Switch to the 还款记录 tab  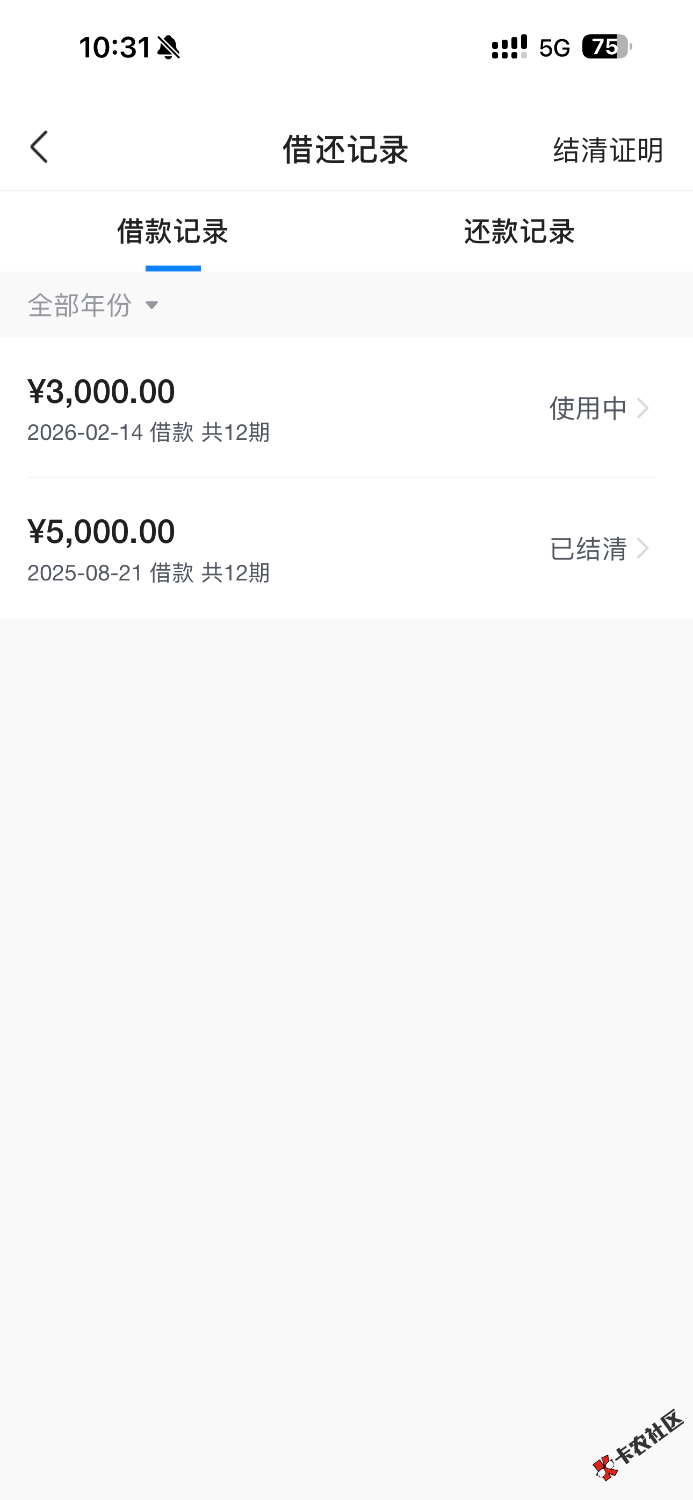[519, 232]
